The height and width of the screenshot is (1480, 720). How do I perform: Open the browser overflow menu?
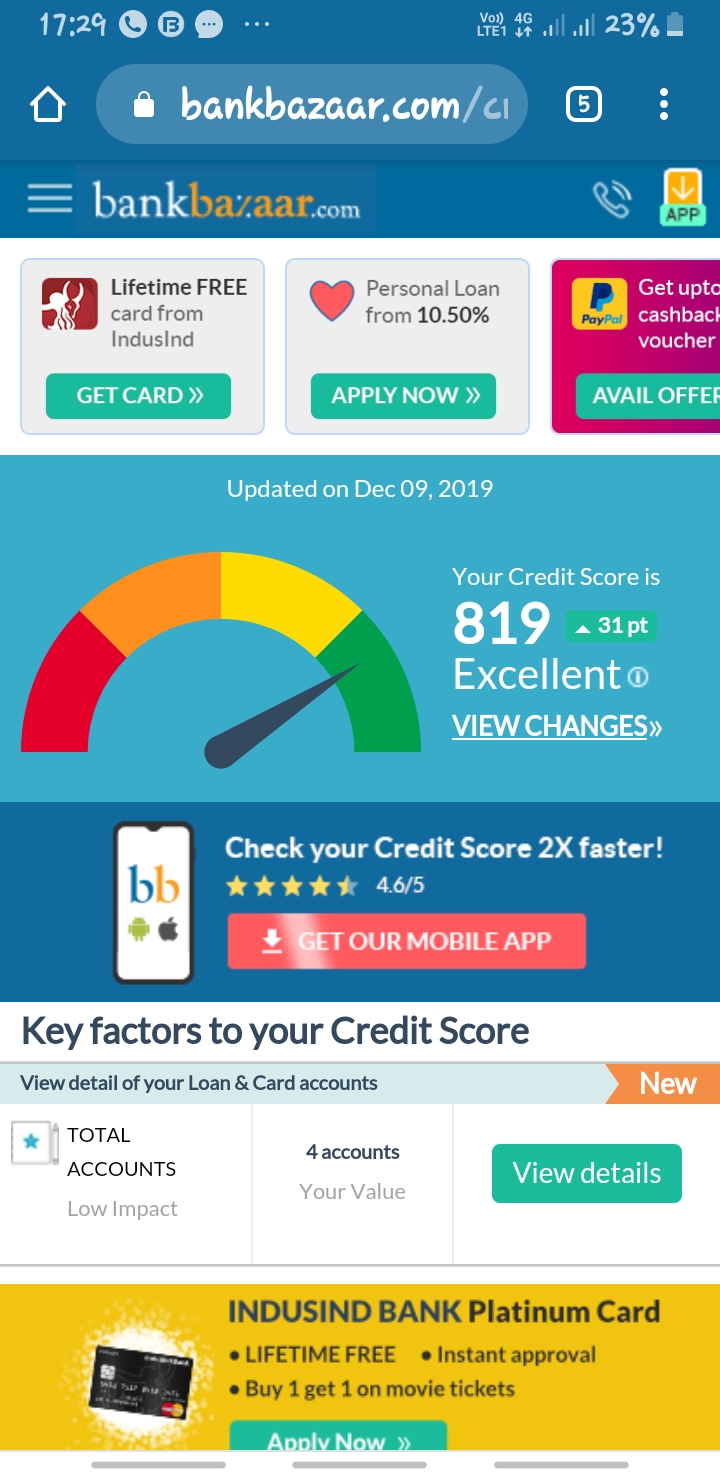[664, 104]
